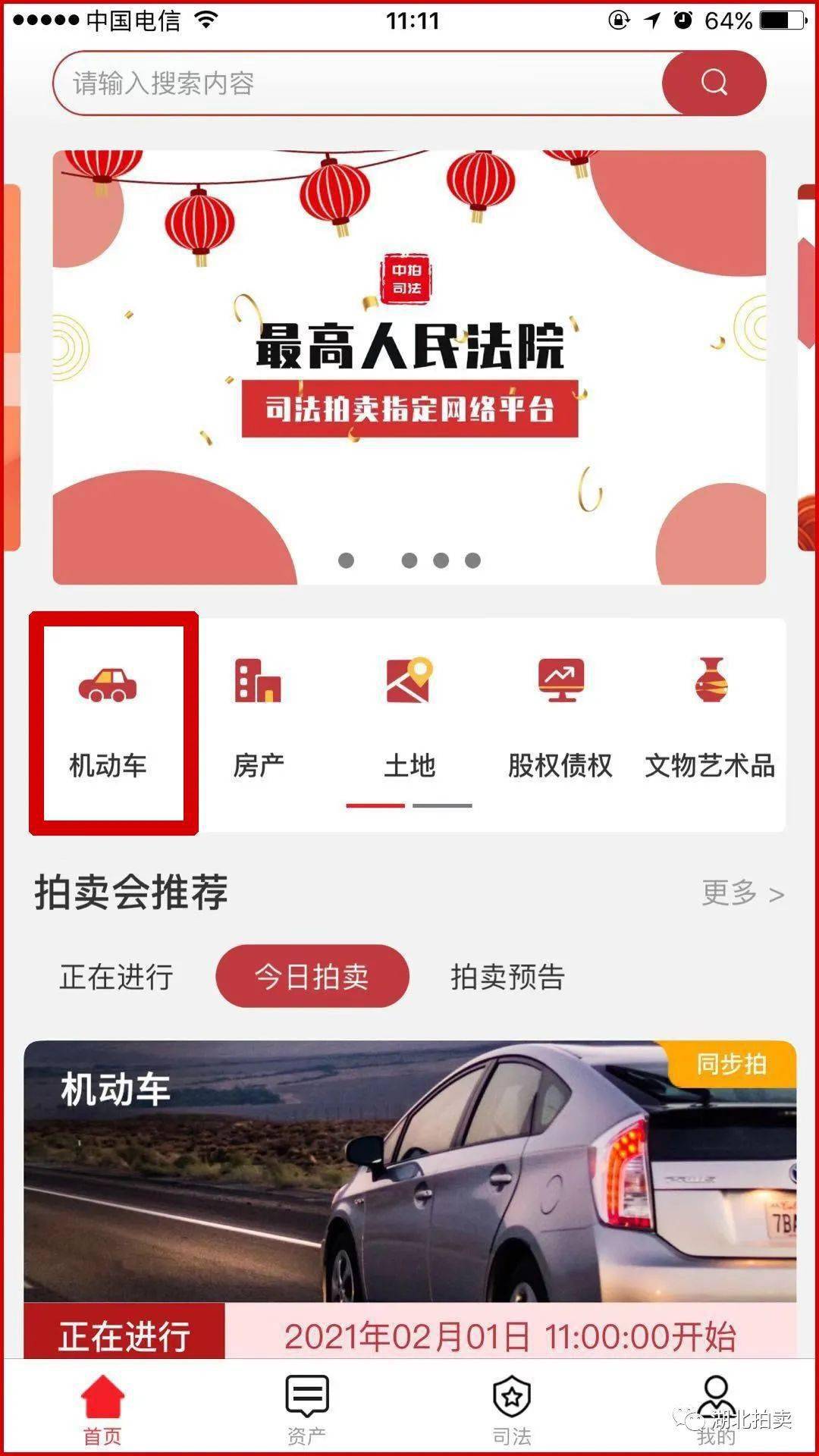819x1456 pixels.
Task: Switch to the 正在进行 filter
Action: (x=117, y=977)
